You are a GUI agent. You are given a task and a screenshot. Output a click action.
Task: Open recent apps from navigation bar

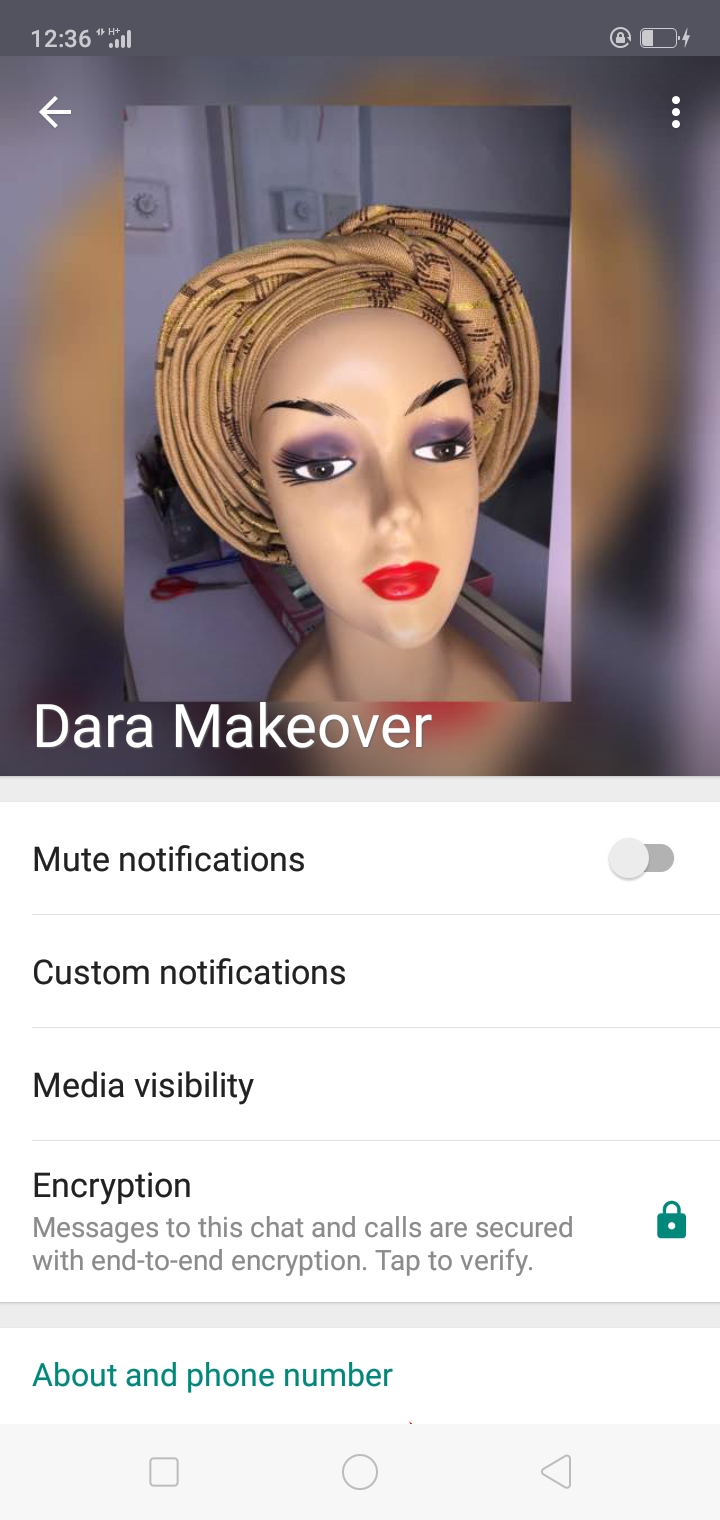tap(164, 1472)
